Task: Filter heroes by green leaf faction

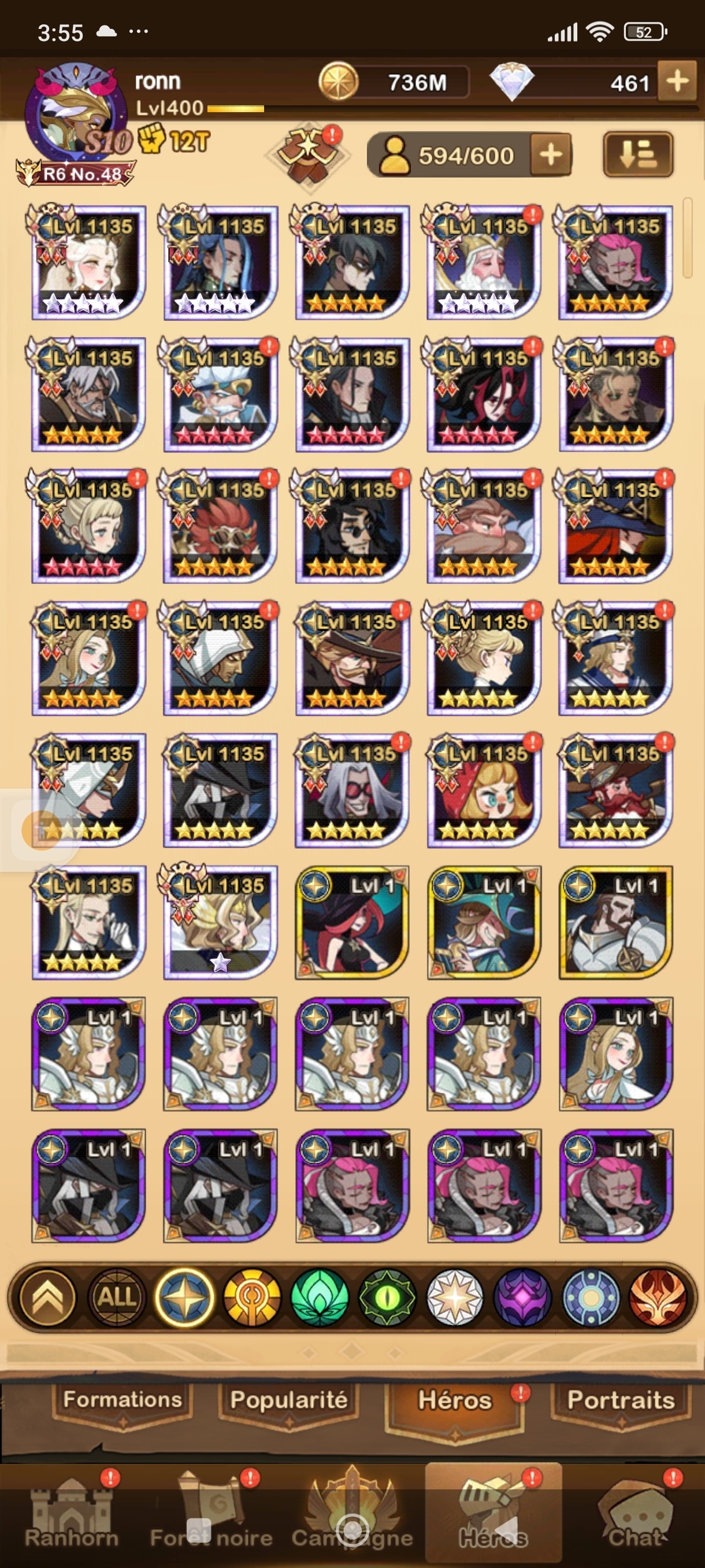Action: [320, 1297]
